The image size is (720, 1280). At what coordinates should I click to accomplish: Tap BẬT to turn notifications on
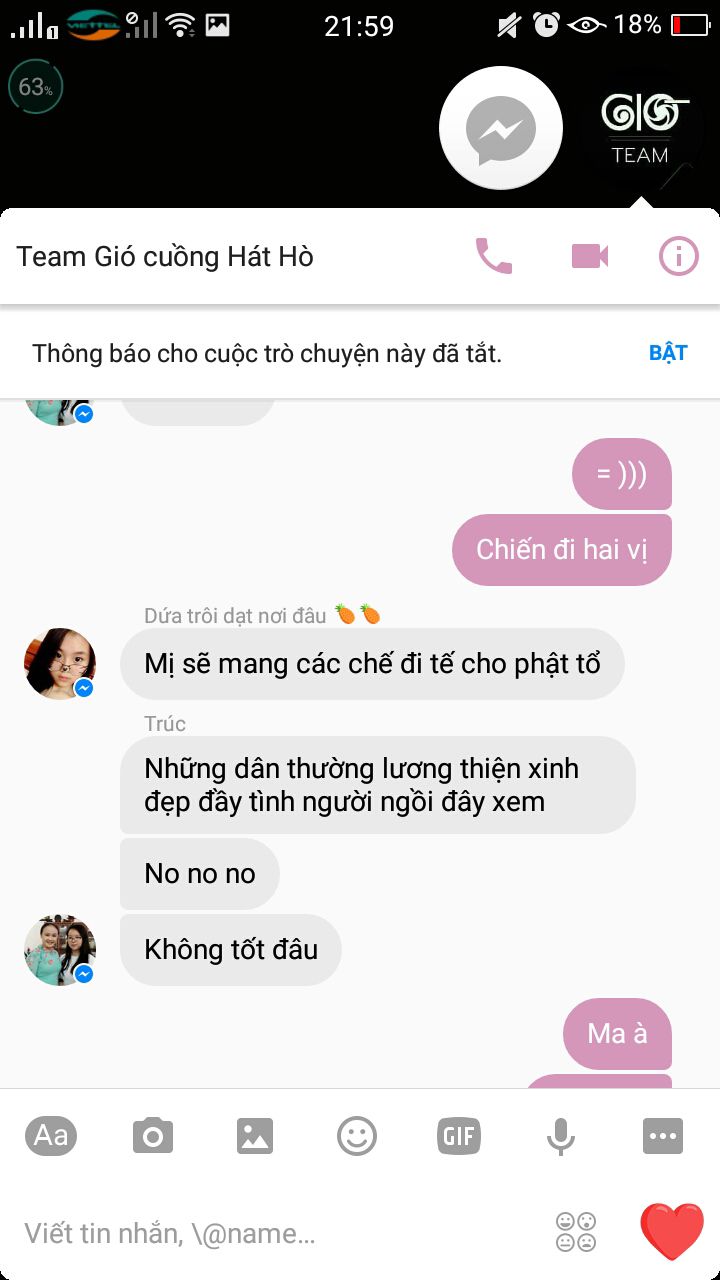[668, 353]
